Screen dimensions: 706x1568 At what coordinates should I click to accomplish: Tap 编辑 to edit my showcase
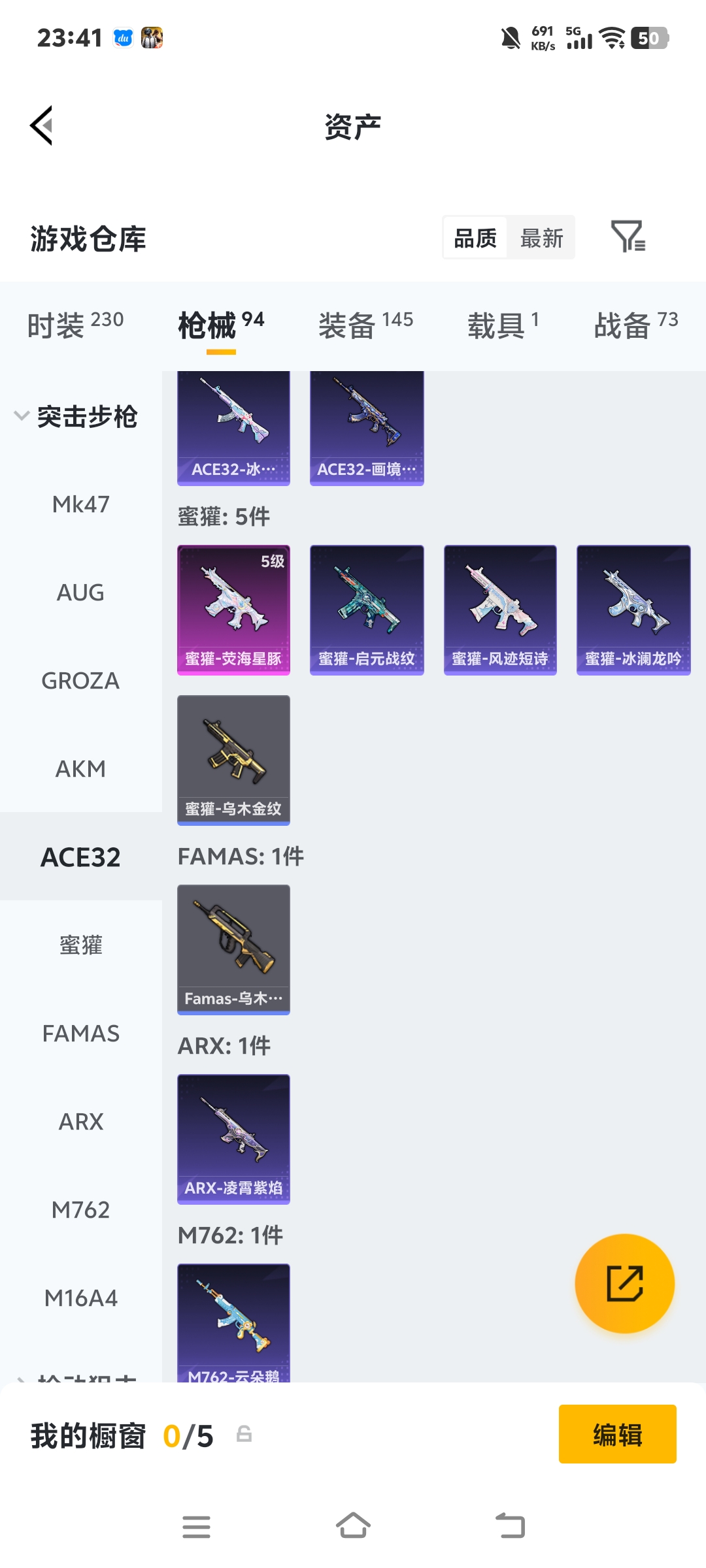(617, 1434)
